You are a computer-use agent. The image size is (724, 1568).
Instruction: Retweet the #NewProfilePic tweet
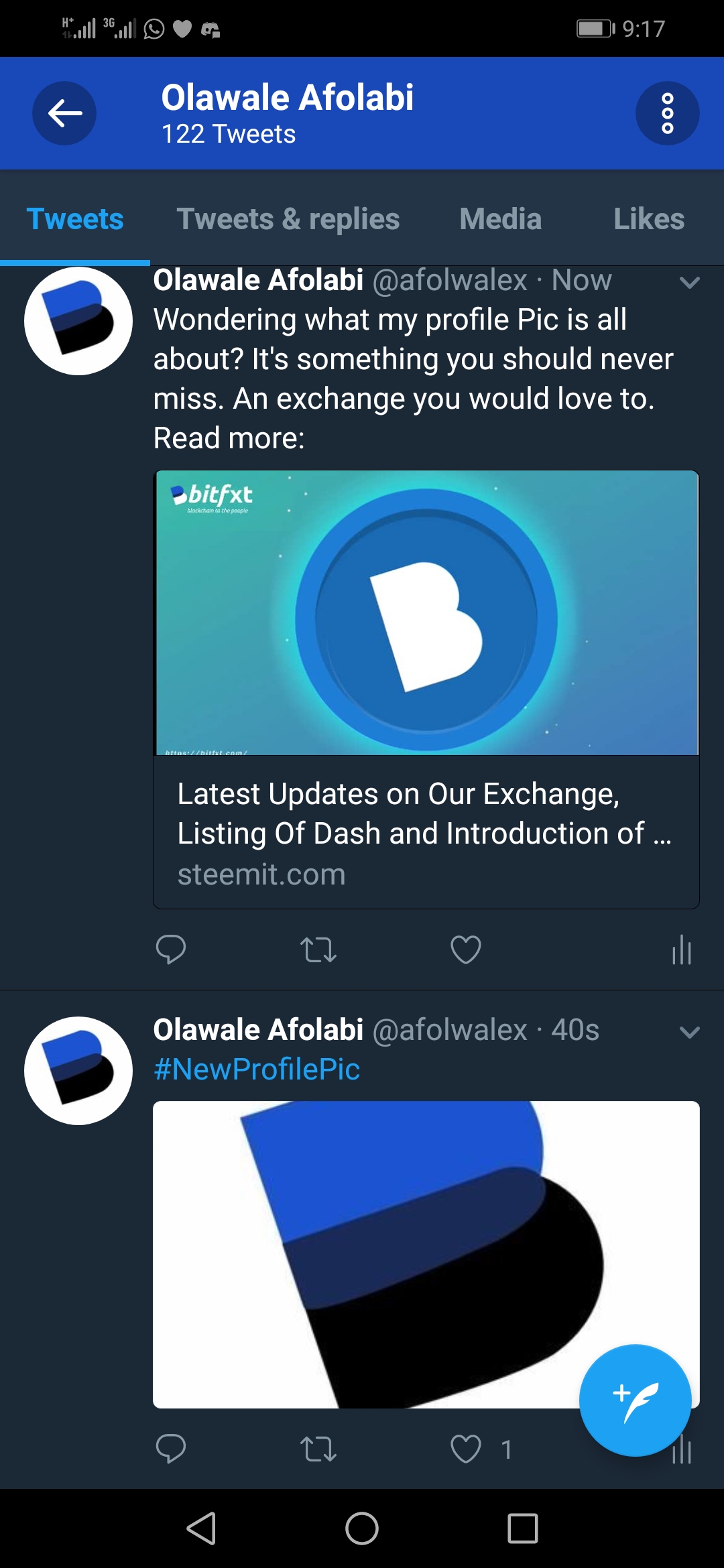[x=318, y=1449]
